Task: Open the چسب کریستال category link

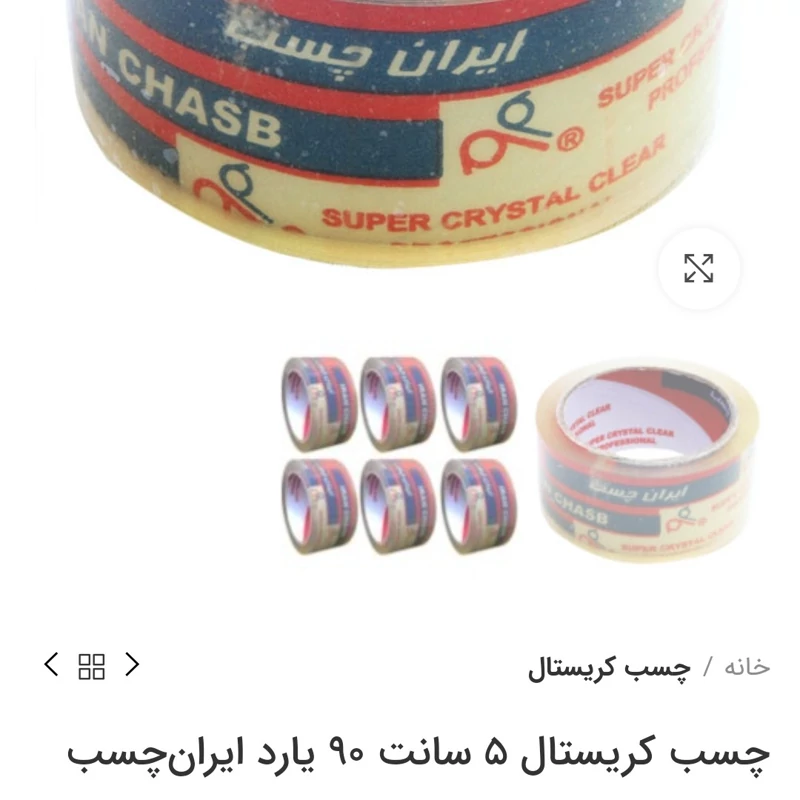Action: pyautogui.click(x=609, y=667)
